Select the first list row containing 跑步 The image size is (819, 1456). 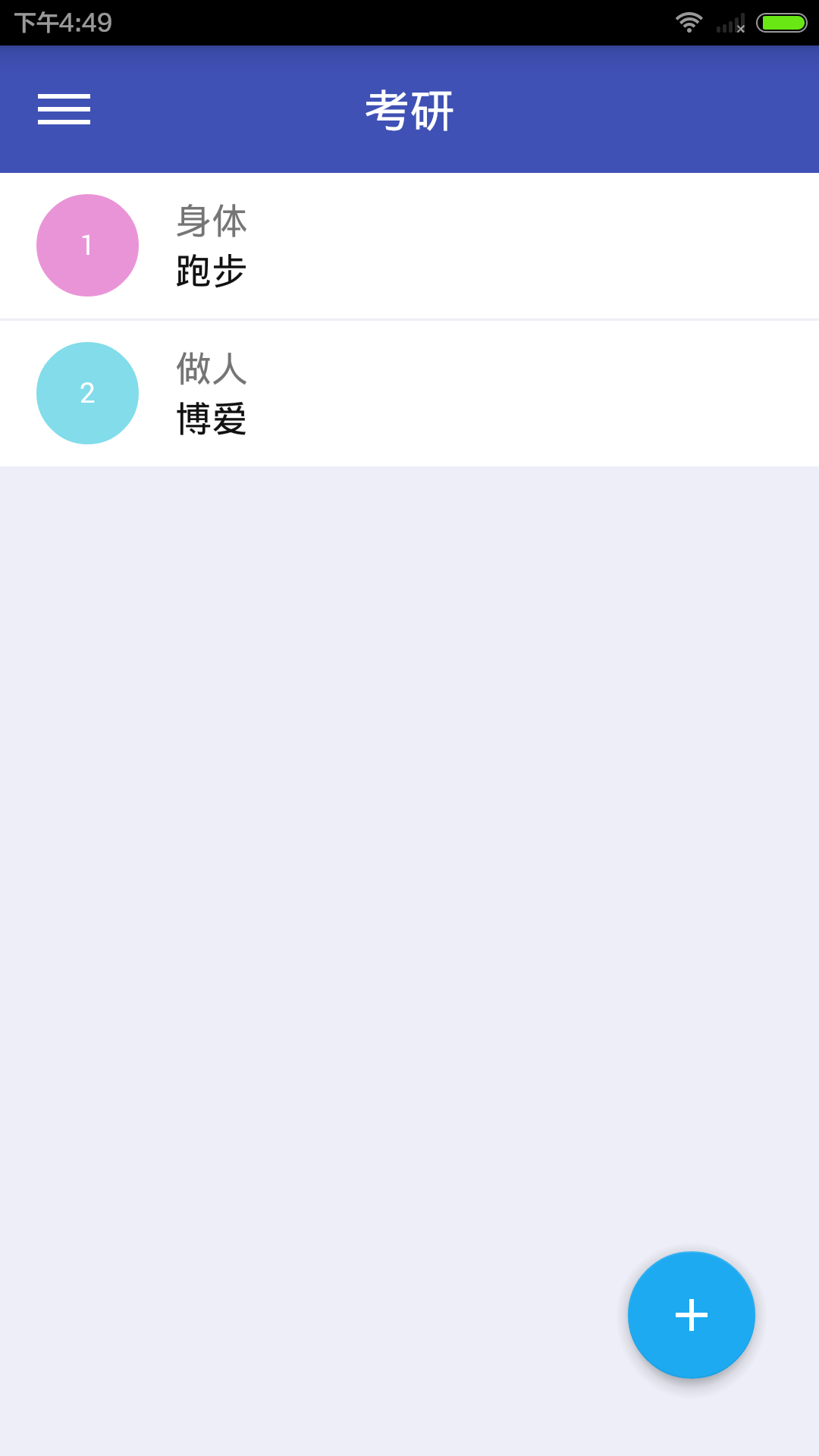pos(409,244)
